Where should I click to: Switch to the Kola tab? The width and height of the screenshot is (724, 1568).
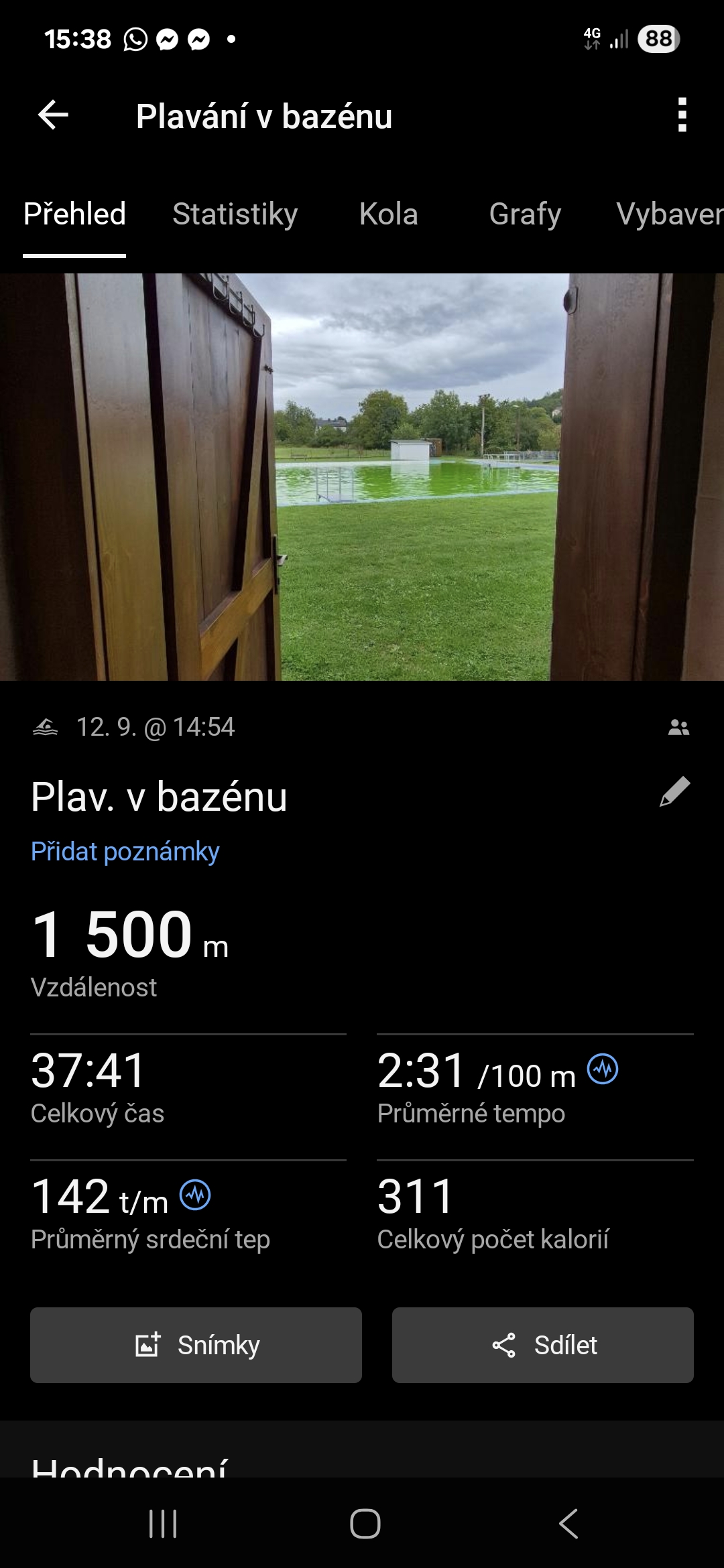[388, 214]
